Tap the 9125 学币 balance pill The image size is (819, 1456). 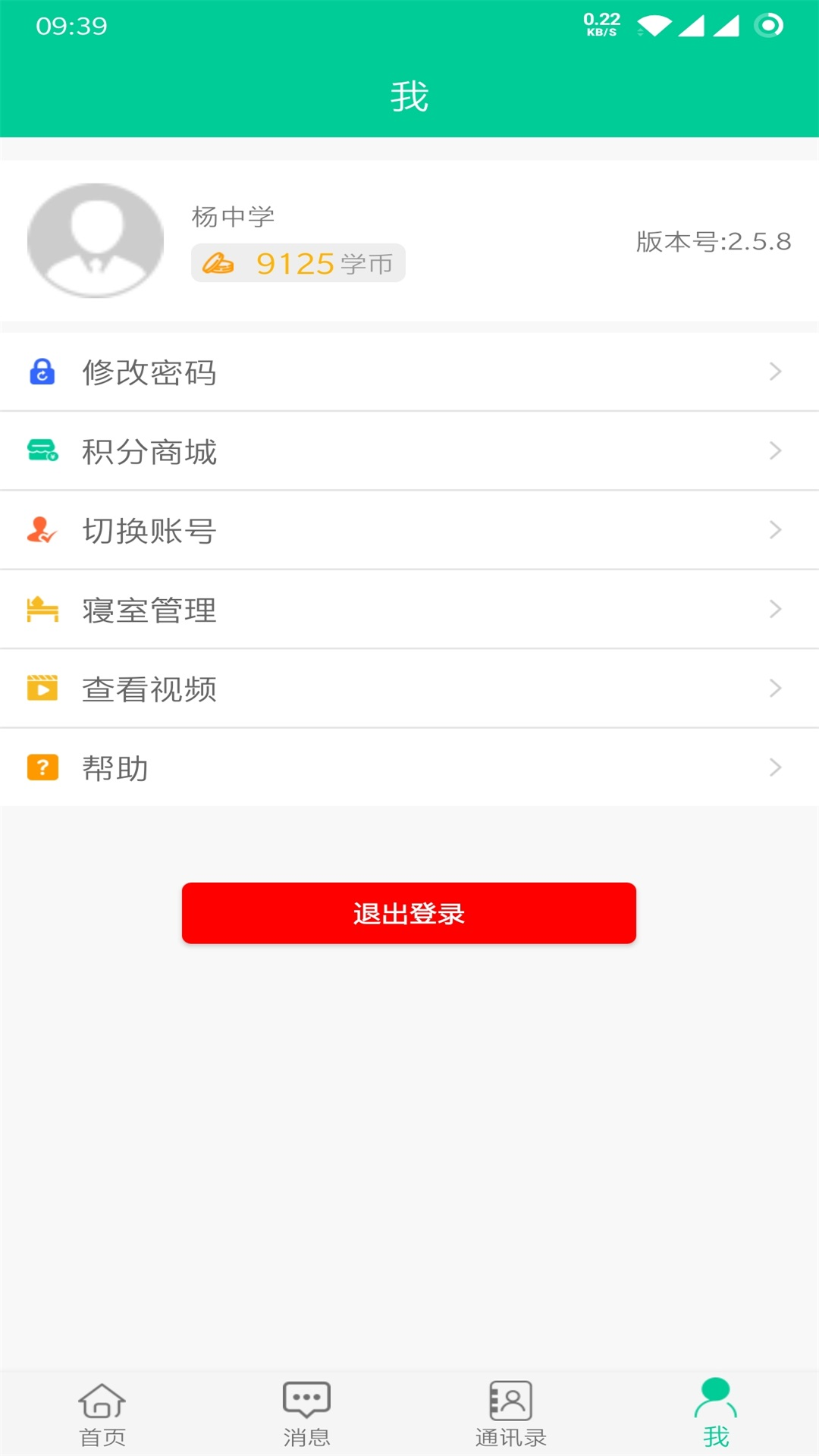point(297,263)
